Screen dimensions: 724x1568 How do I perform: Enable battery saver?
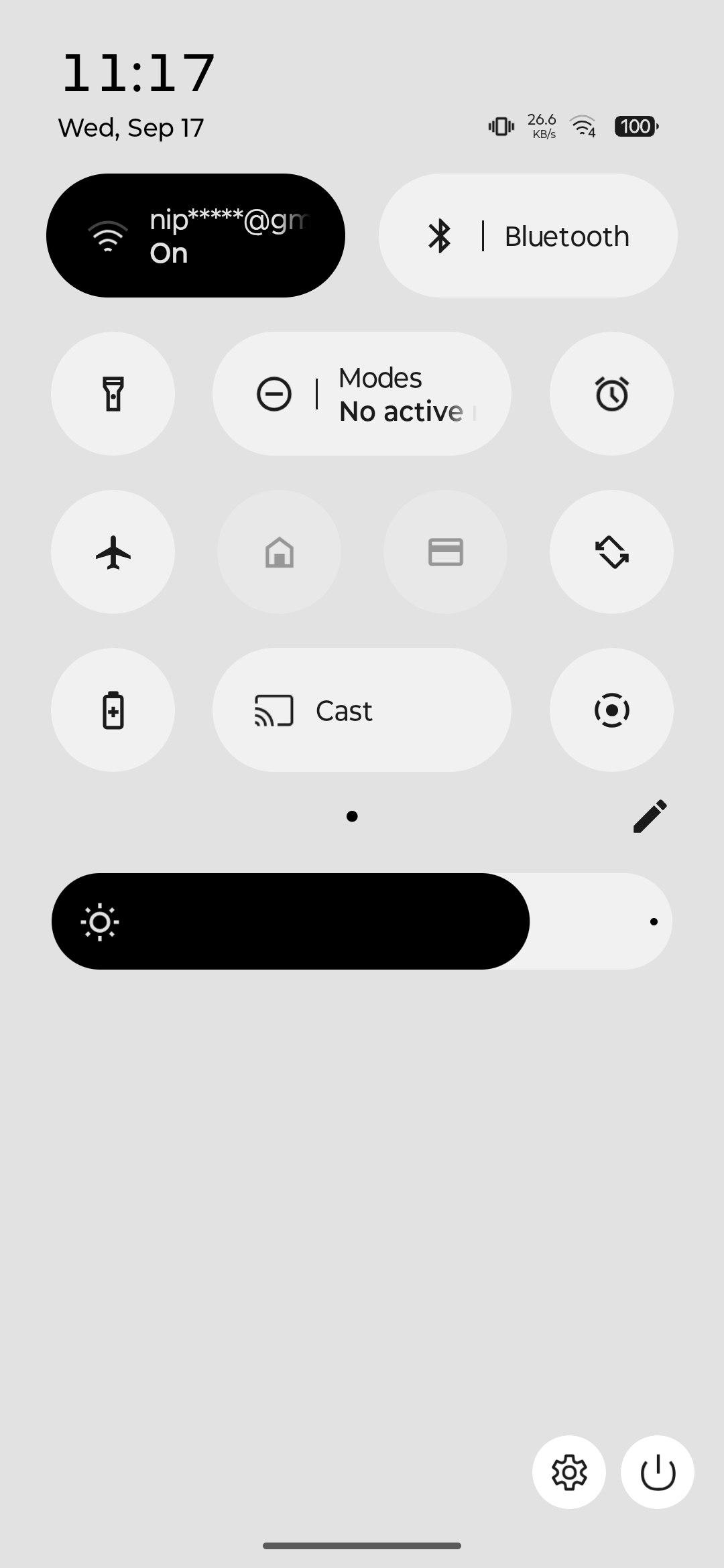click(113, 710)
